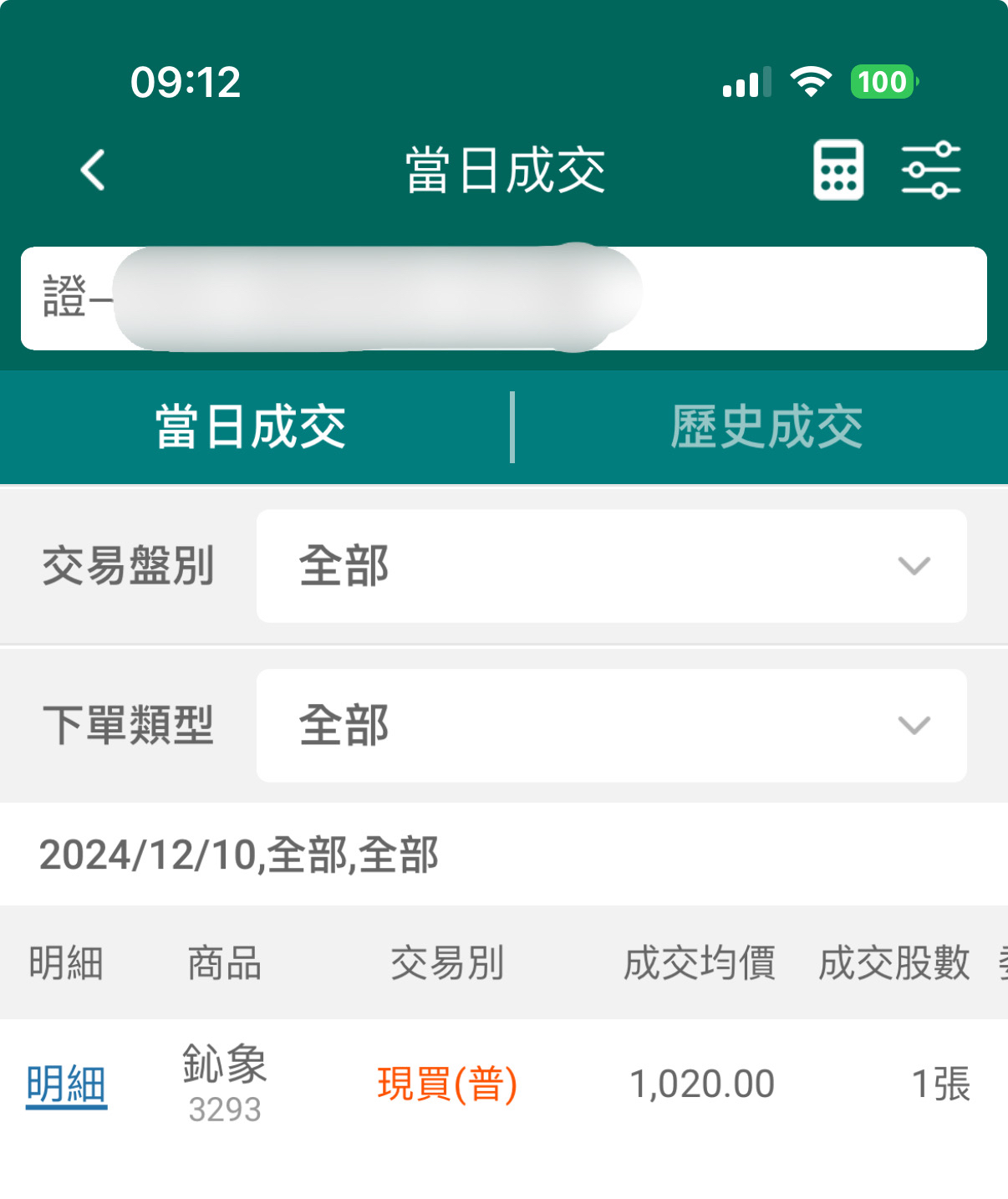Open 明細 link for 鈊象 3293
The width and height of the screenshot is (1008, 1199).
click(66, 1084)
